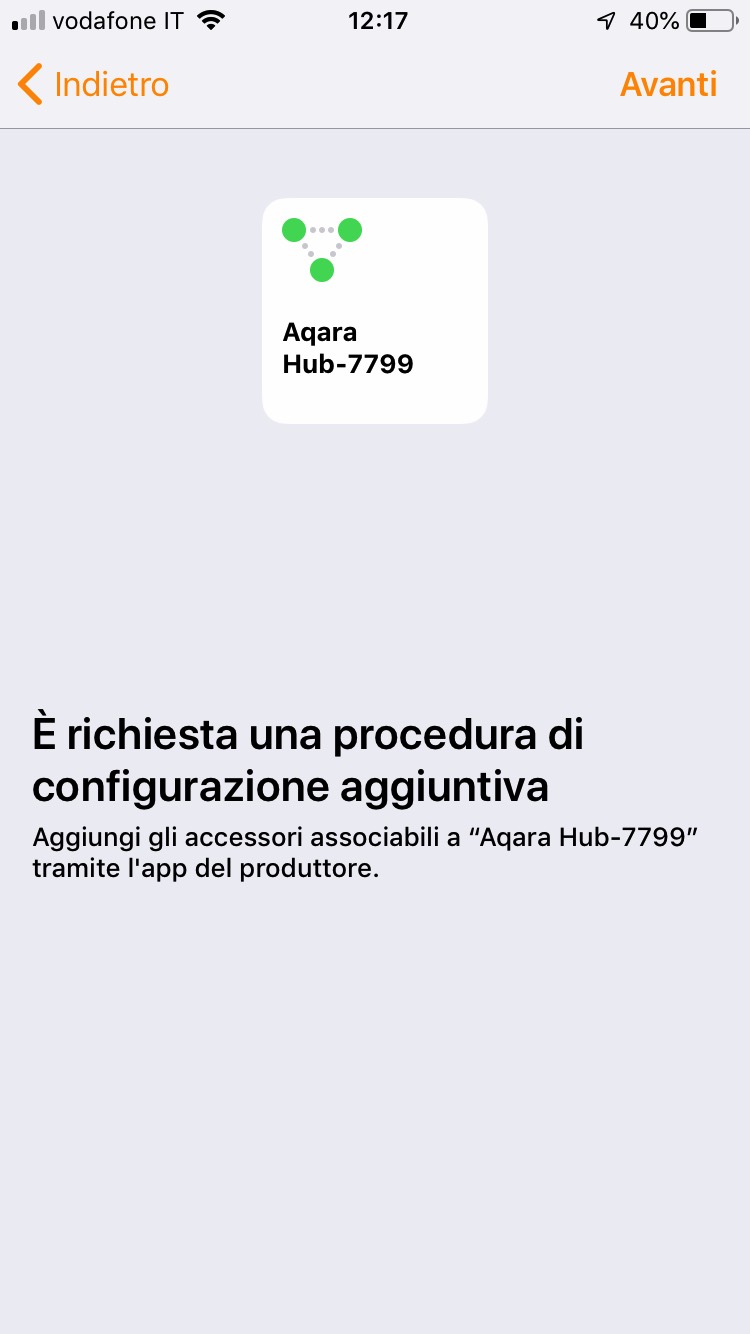Viewport: 750px width, 1334px height.
Task: Select the Aqara Hub-7799 accessory tile
Action: pos(374,311)
